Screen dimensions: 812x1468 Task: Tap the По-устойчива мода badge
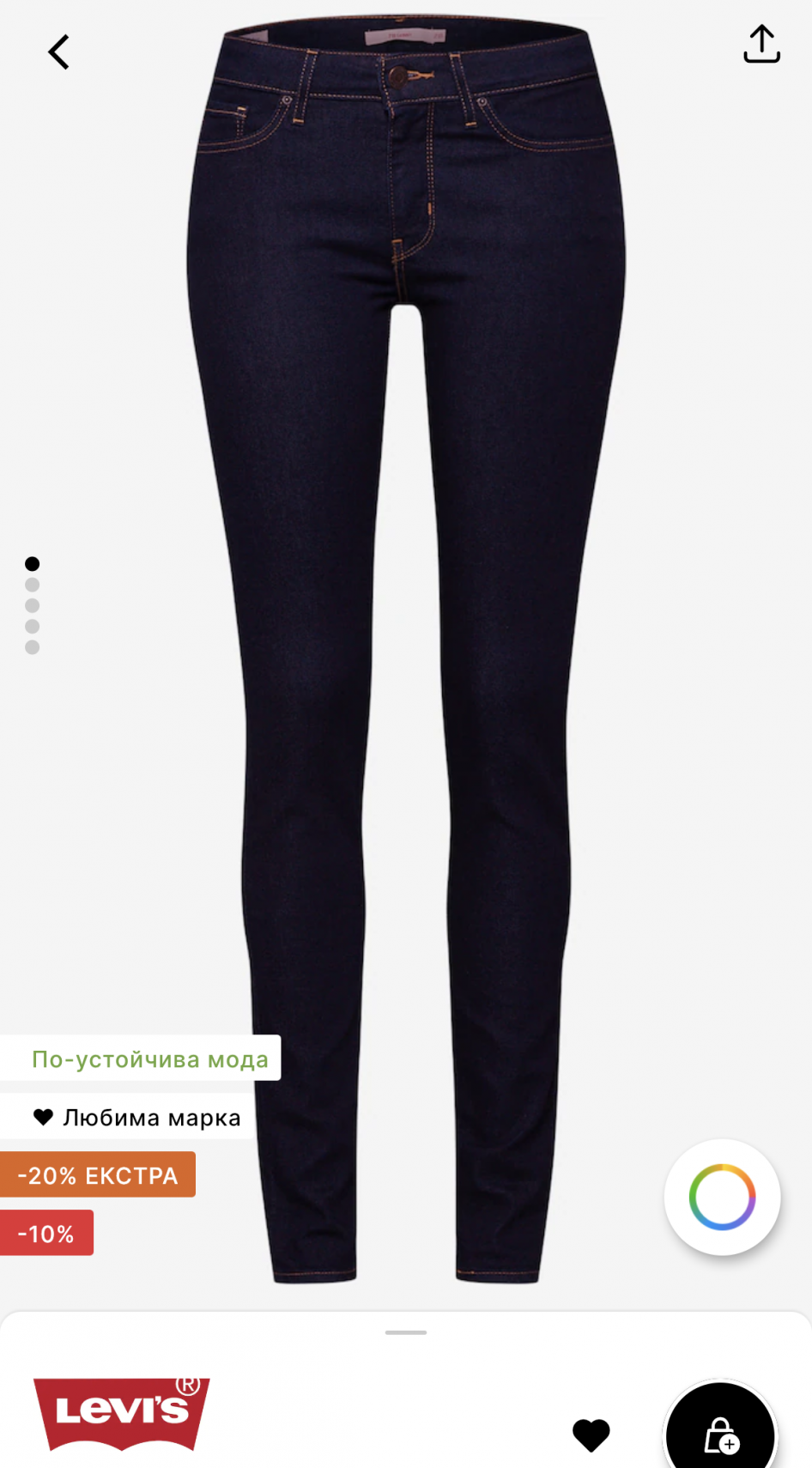(149, 1059)
